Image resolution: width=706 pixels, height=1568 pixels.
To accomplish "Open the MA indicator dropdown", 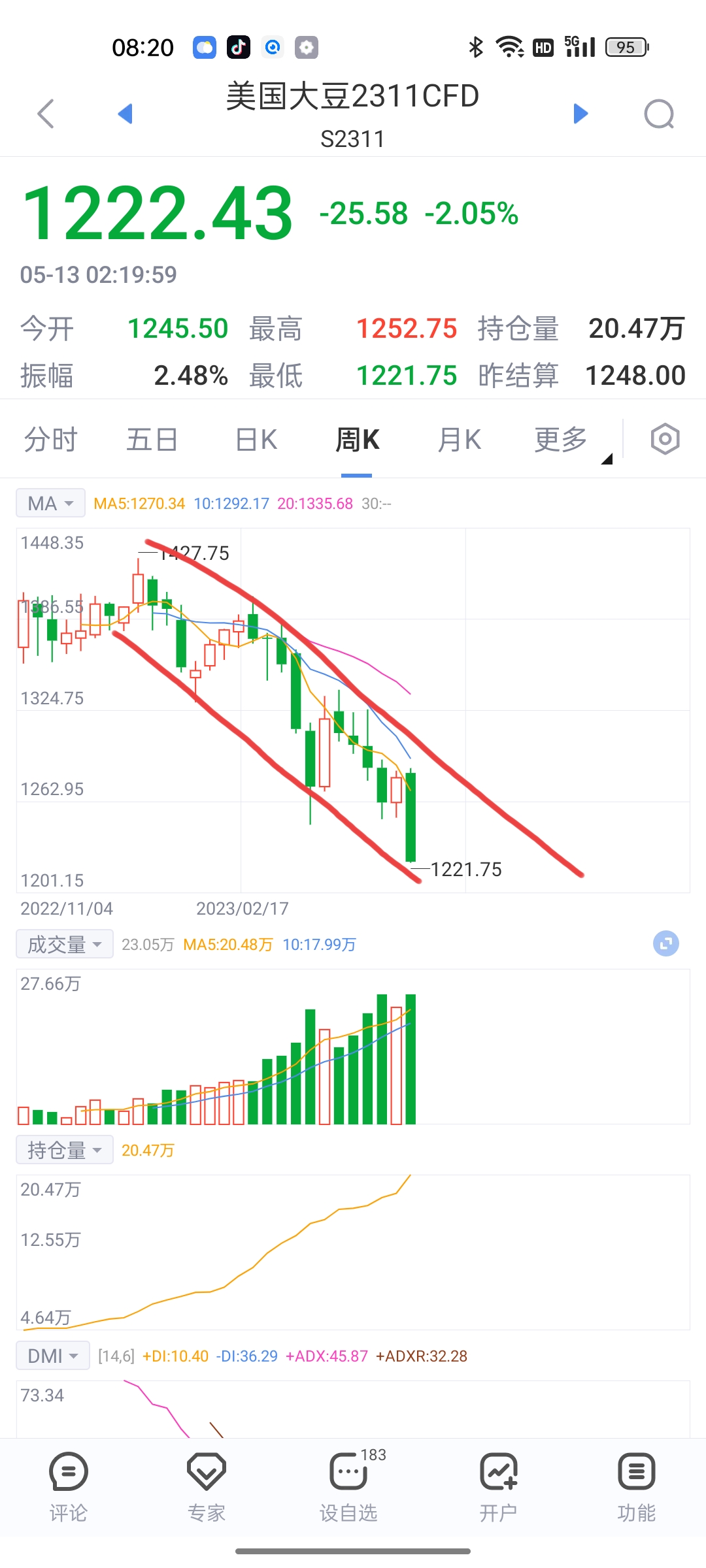I will tap(50, 503).
